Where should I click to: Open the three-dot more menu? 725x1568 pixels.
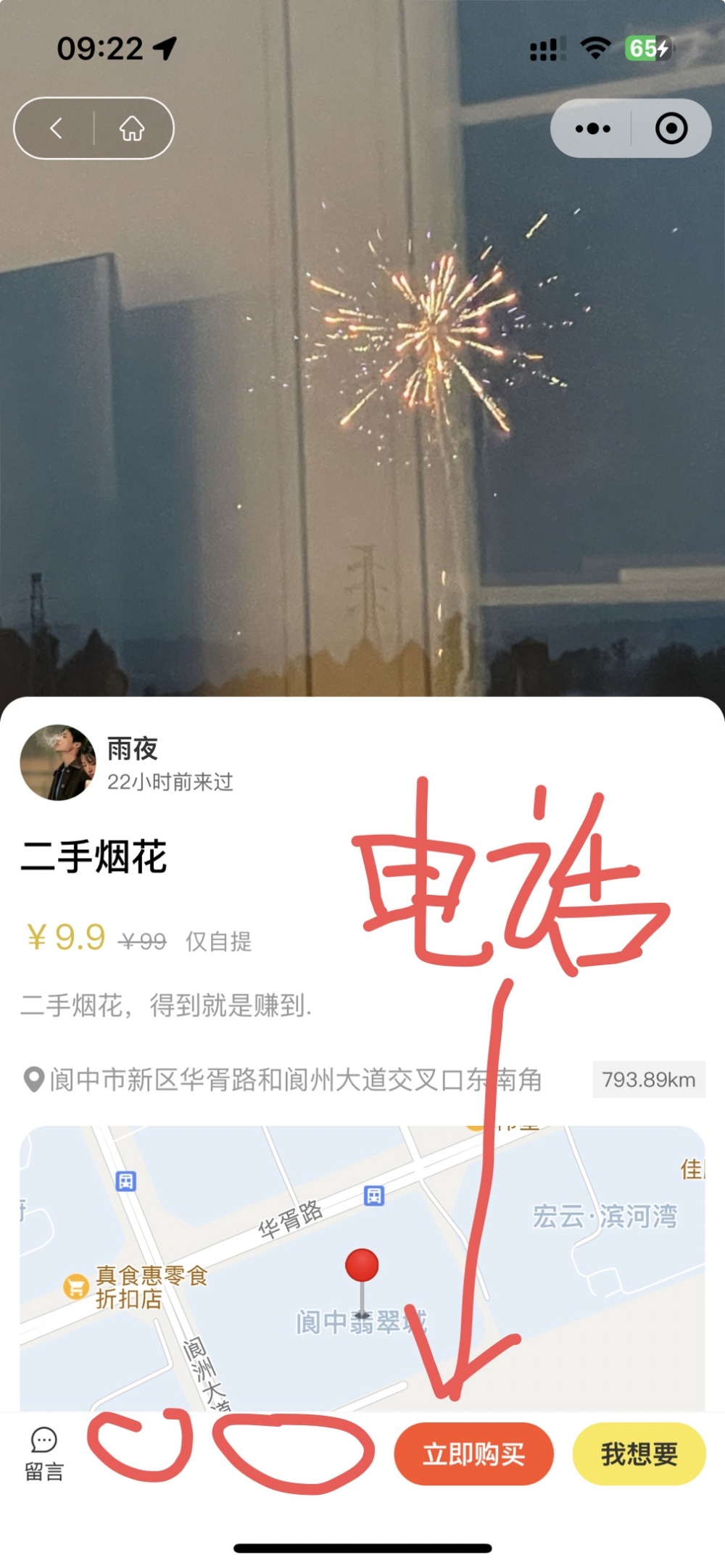(592, 129)
